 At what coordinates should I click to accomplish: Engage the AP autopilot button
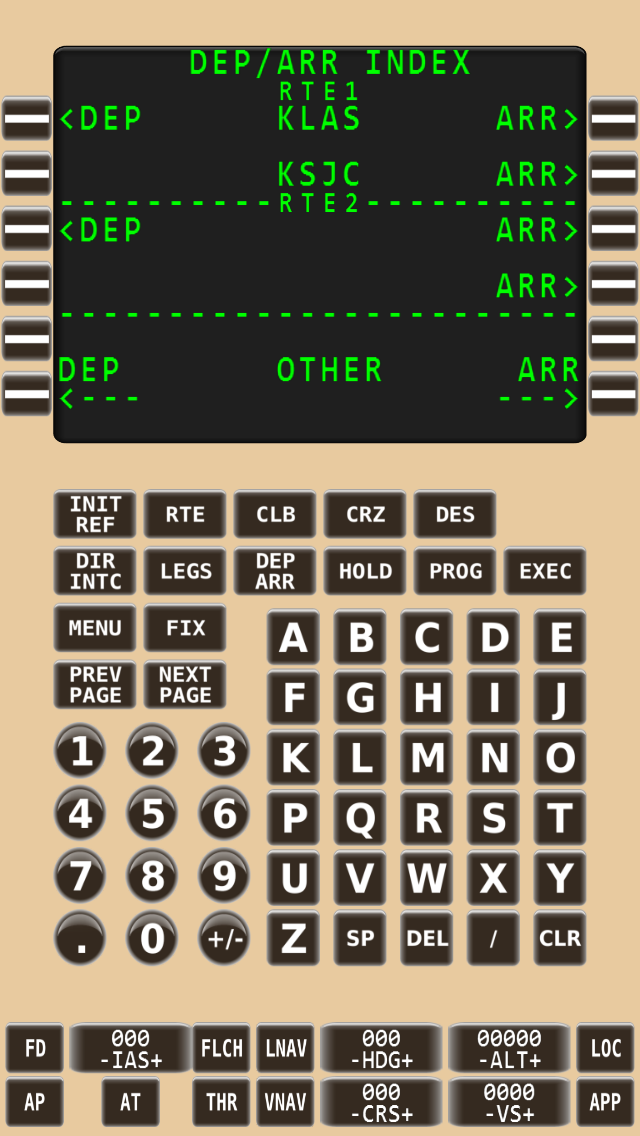click(35, 1102)
